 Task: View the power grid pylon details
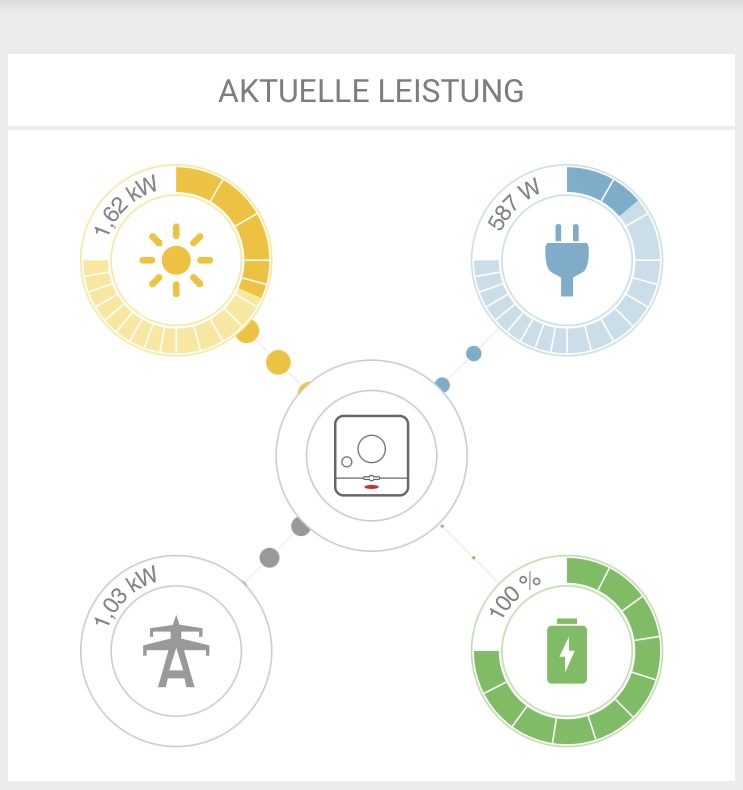[176, 651]
